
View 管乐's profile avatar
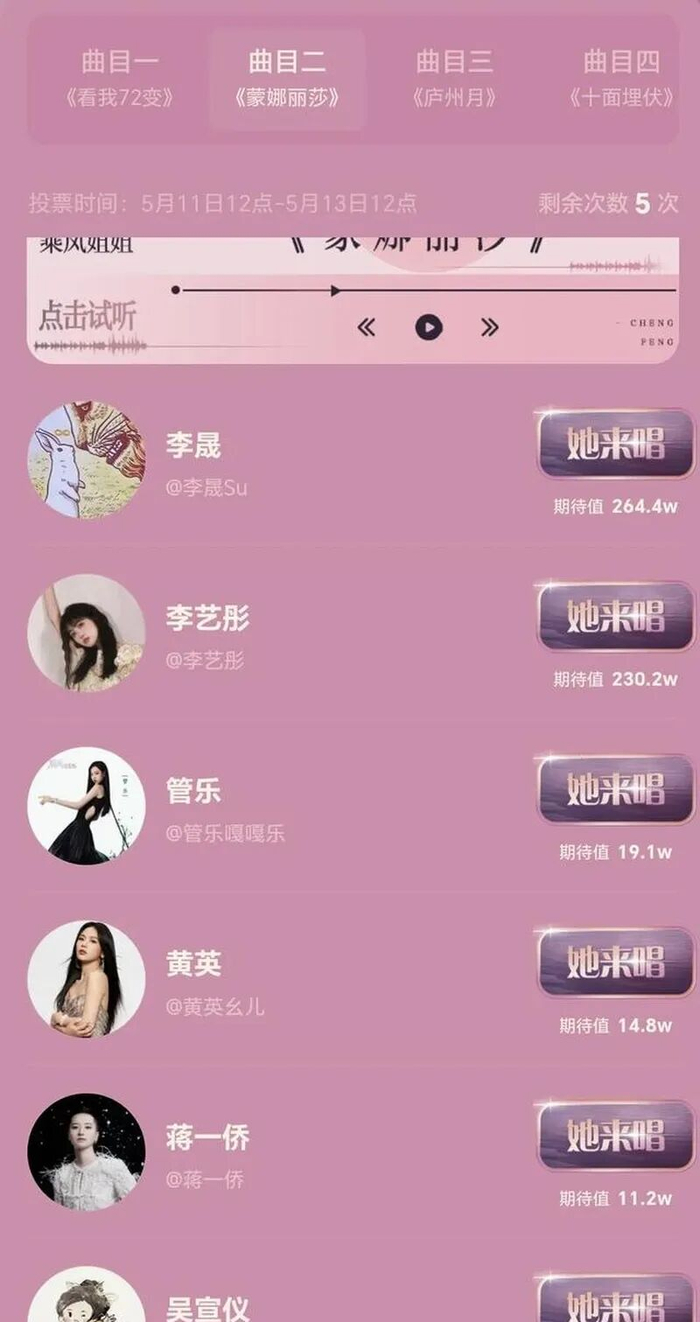[x=86, y=806]
